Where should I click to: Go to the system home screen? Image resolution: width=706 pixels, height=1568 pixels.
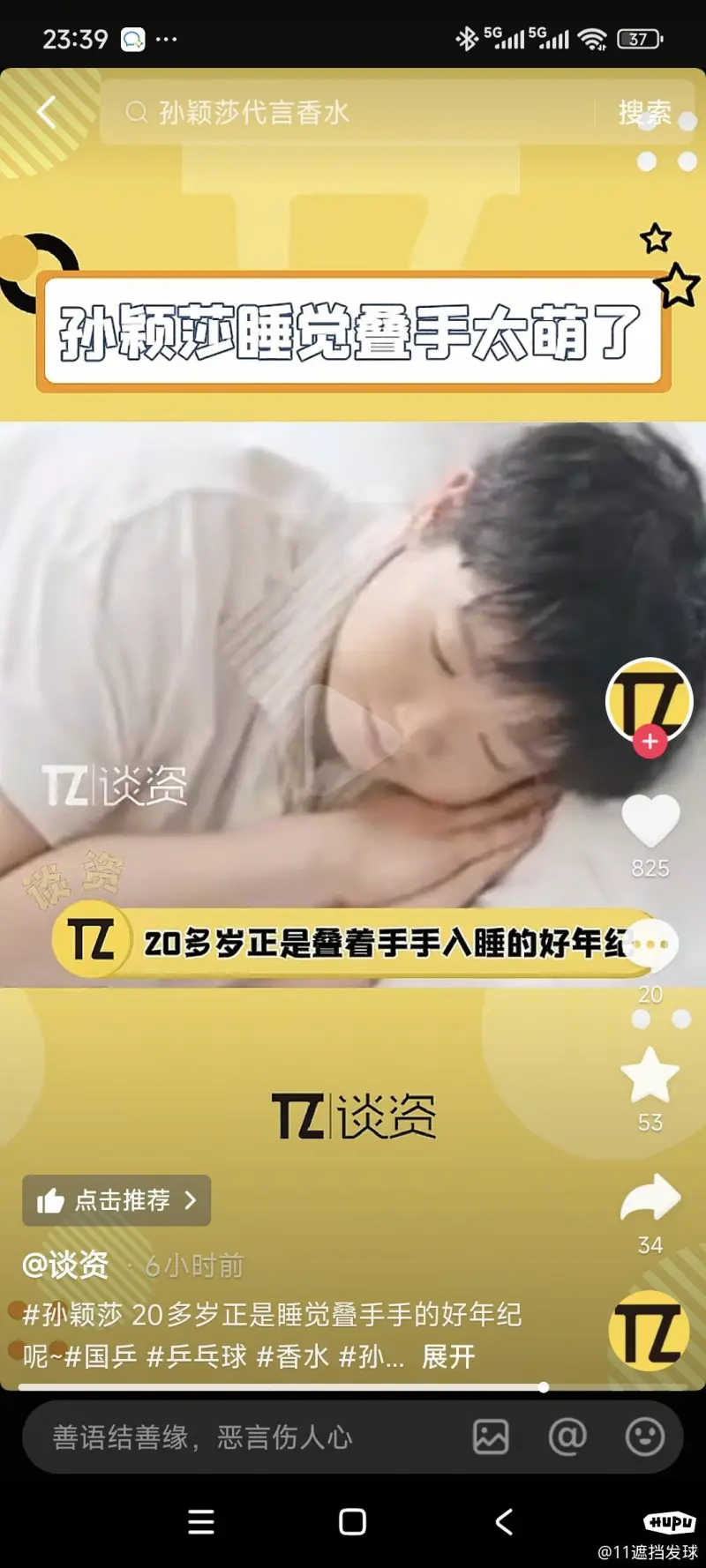click(x=353, y=1522)
